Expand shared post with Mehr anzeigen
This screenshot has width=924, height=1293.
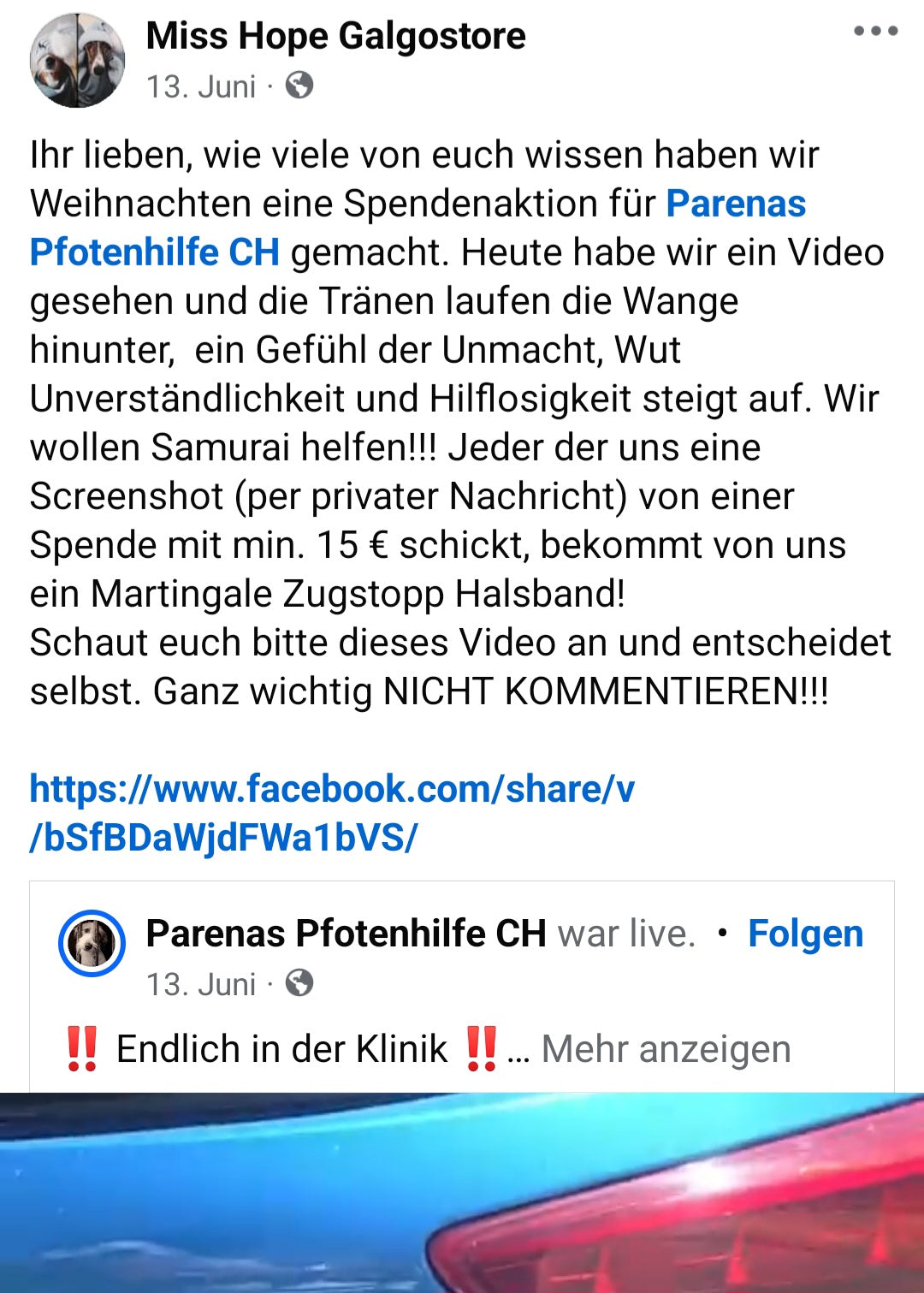point(666,1049)
